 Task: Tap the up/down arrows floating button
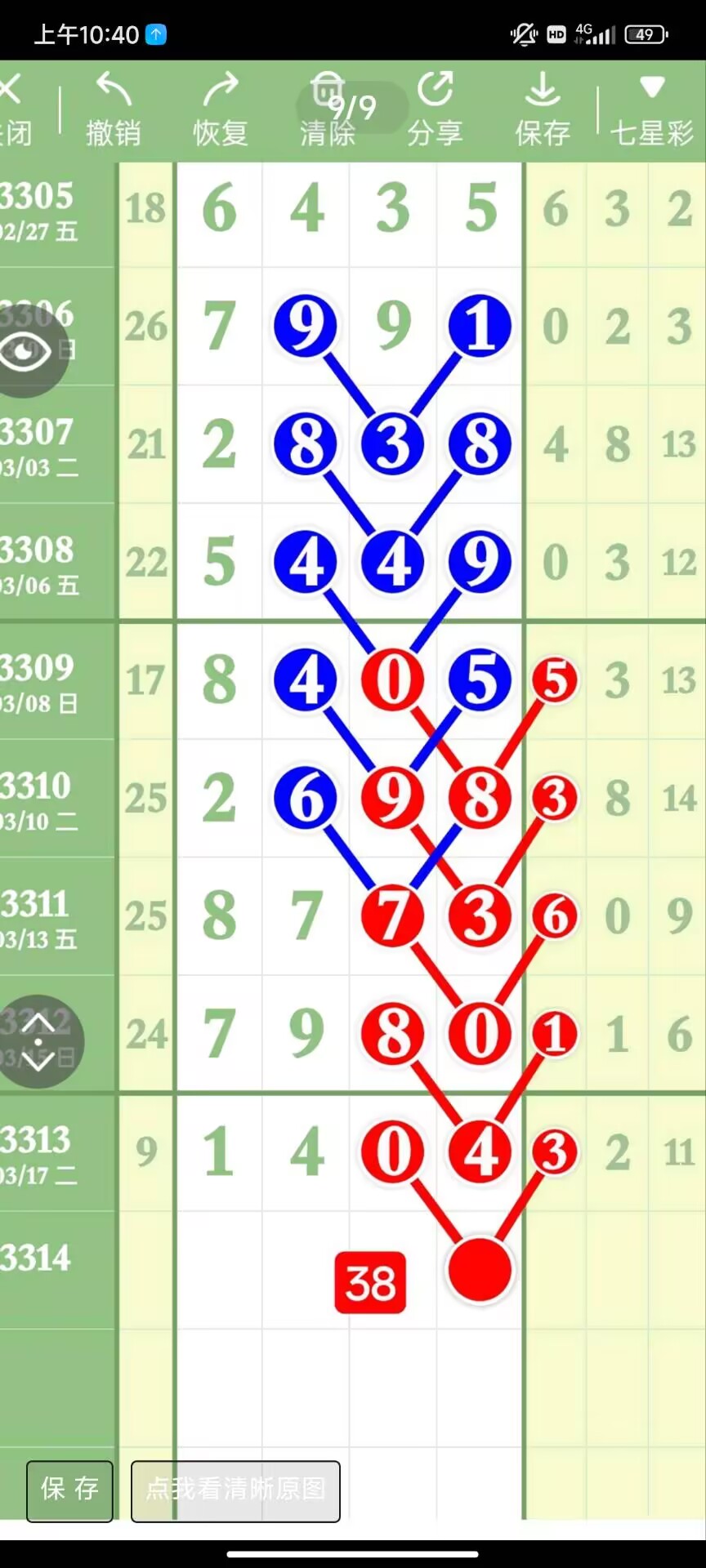pyautogui.click(x=38, y=1041)
